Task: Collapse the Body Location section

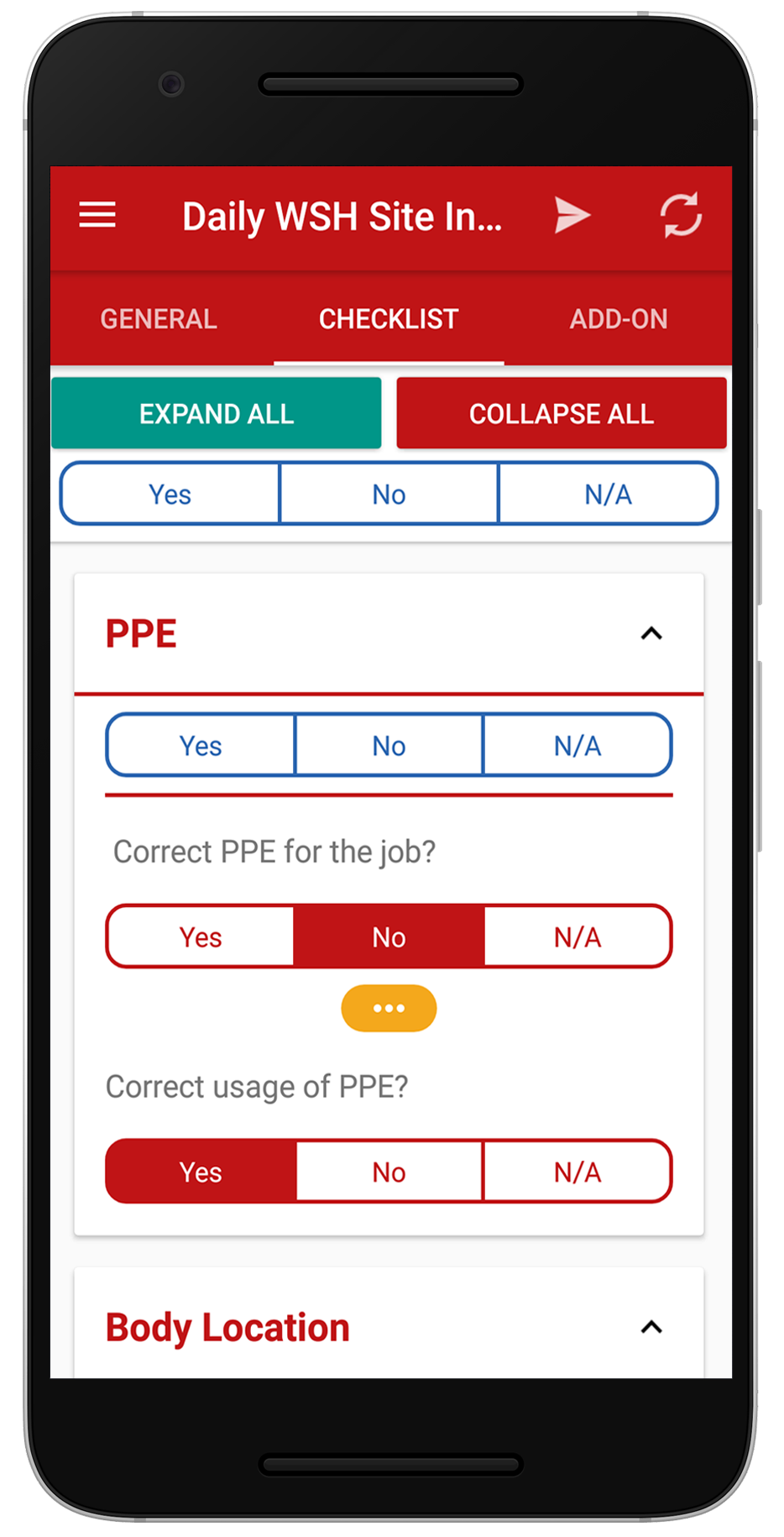Action: point(651,1327)
